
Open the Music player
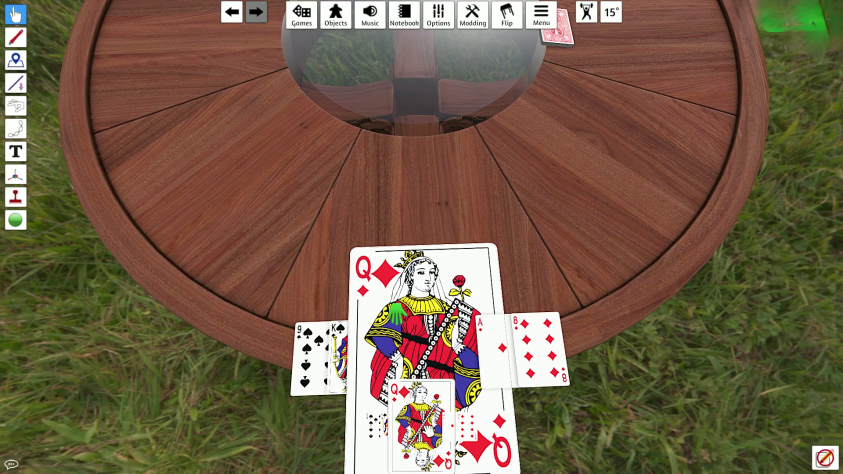tap(370, 15)
